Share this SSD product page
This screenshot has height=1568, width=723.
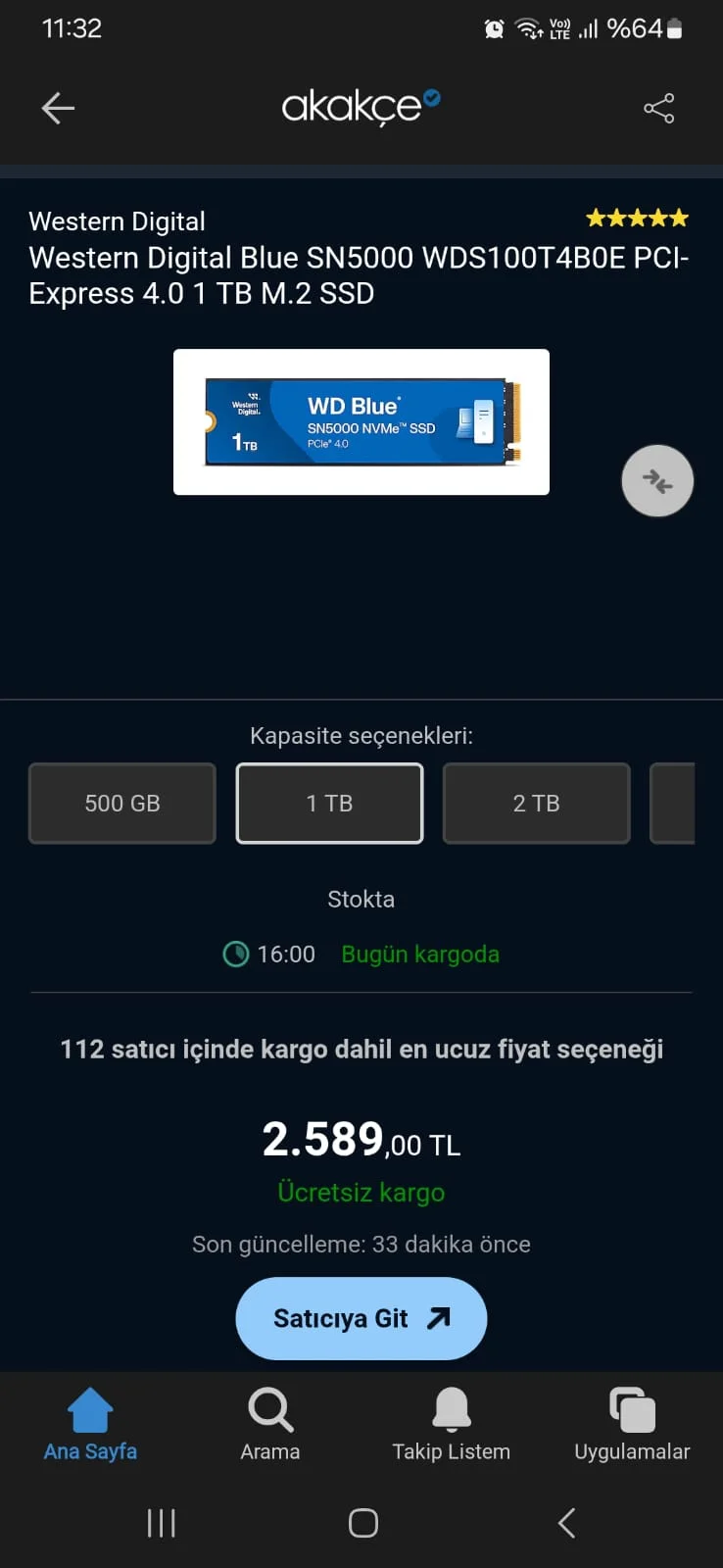(x=658, y=108)
